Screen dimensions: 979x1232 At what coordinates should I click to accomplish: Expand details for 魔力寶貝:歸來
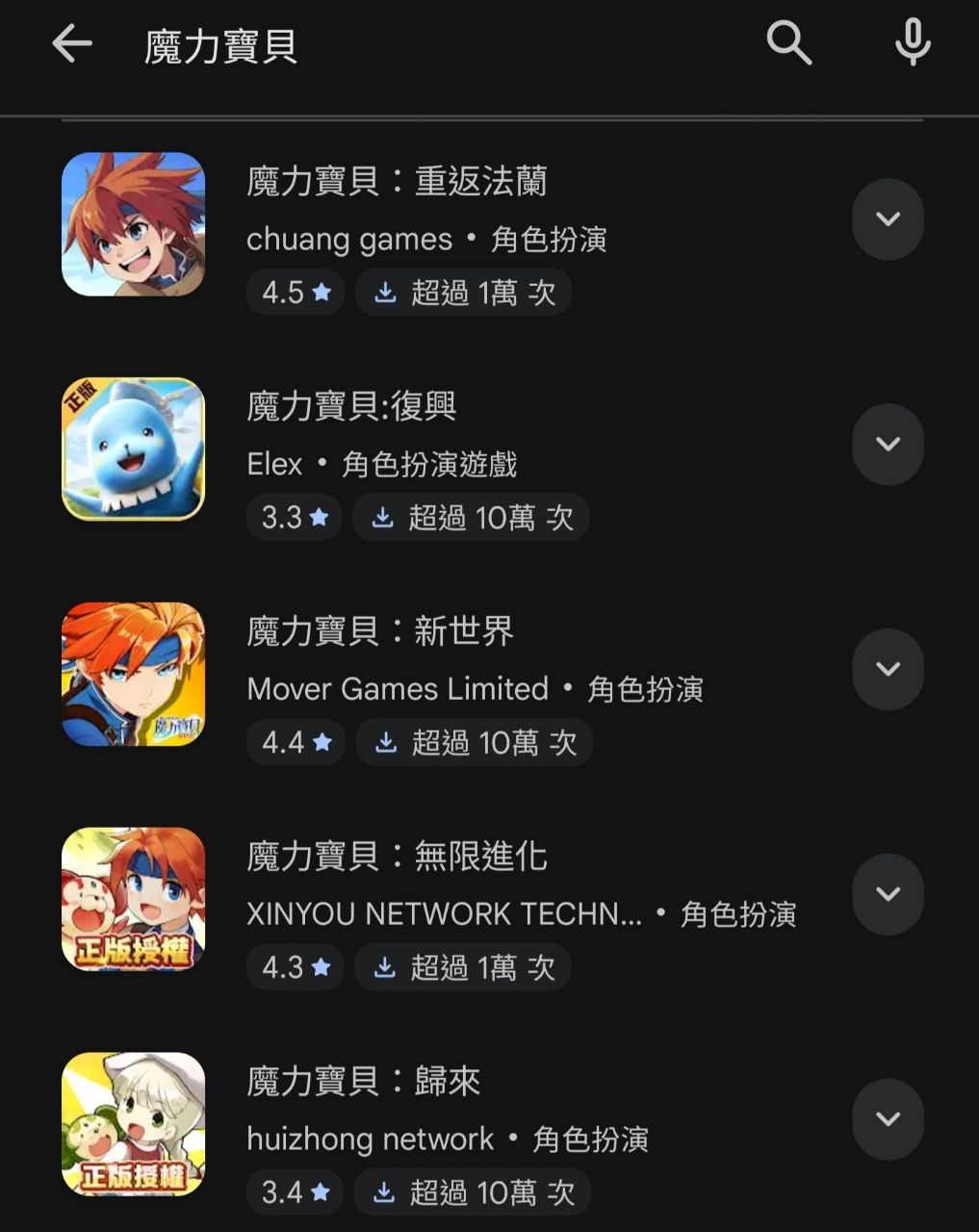tap(888, 1119)
